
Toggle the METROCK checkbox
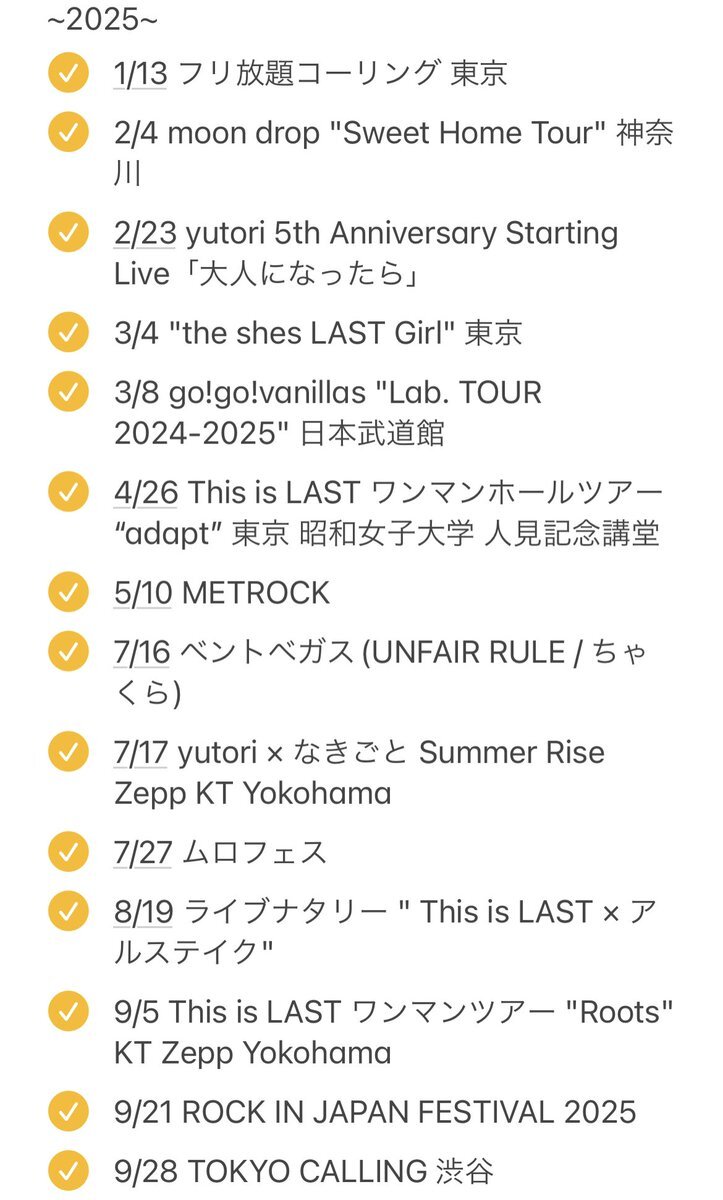tap(68, 592)
